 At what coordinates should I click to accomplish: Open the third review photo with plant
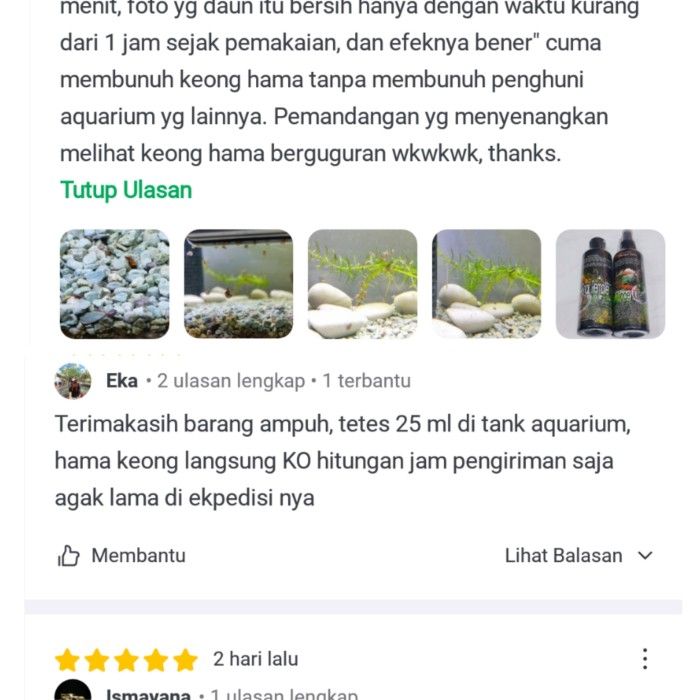[362, 284]
